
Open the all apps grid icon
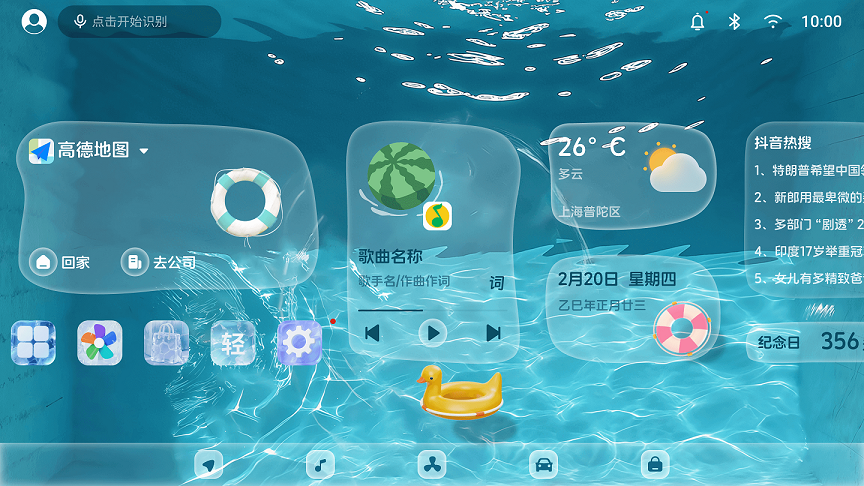33,343
